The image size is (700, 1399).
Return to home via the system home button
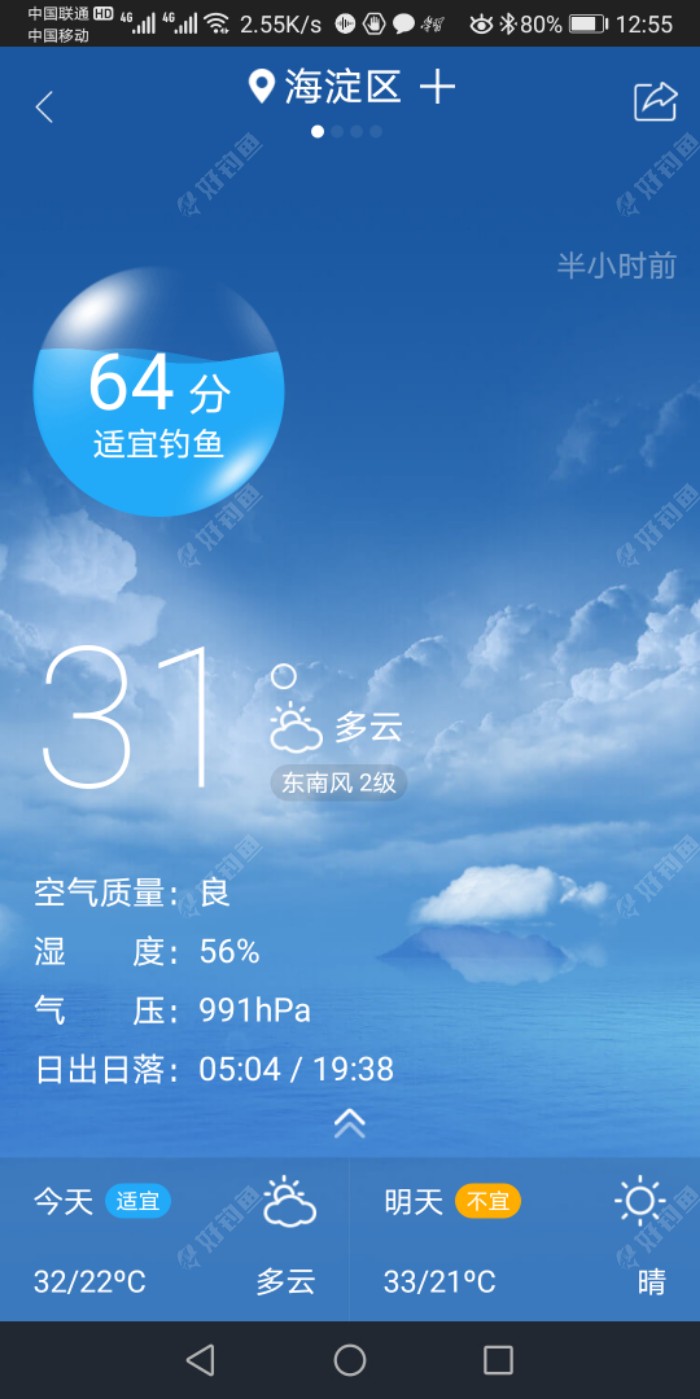tap(349, 1360)
